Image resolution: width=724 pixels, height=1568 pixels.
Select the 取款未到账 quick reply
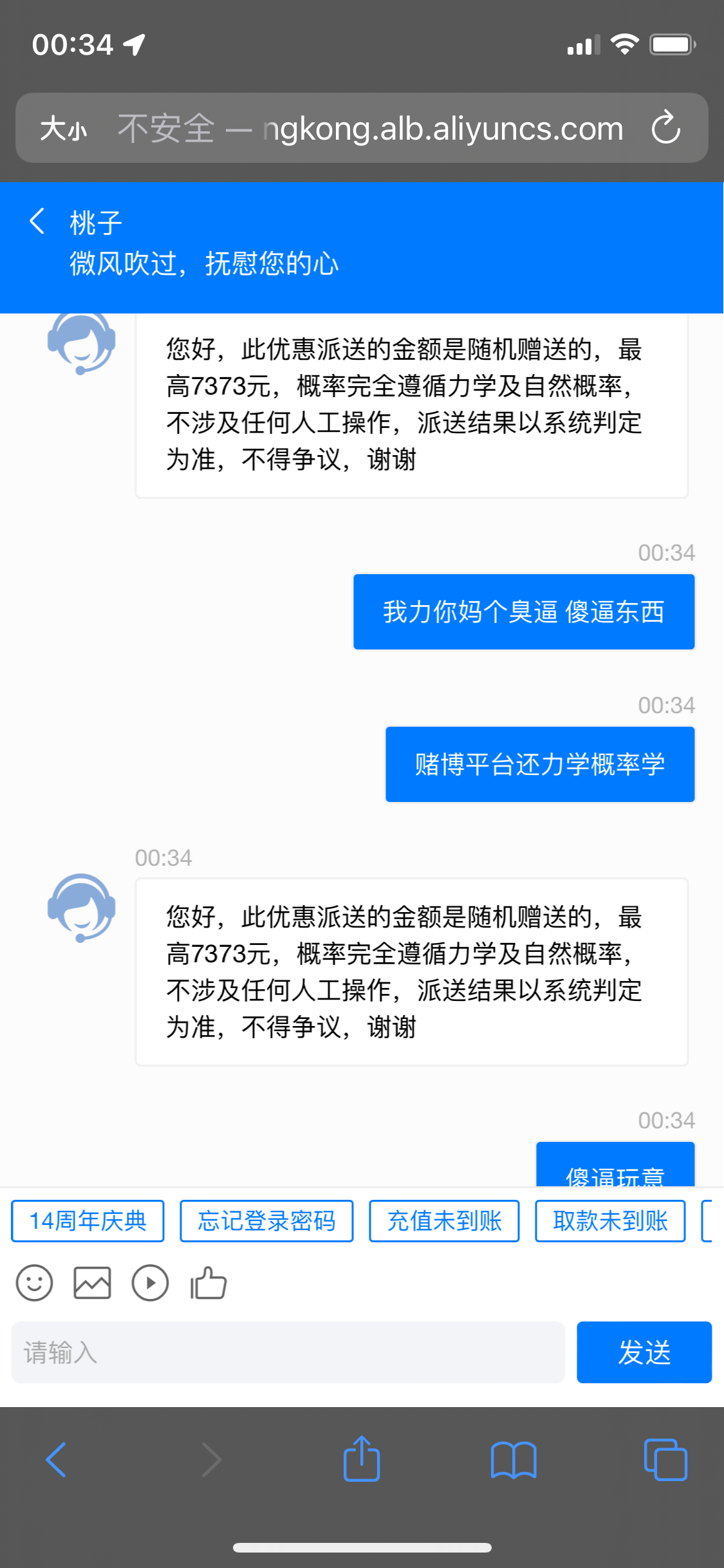[x=610, y=1220]
